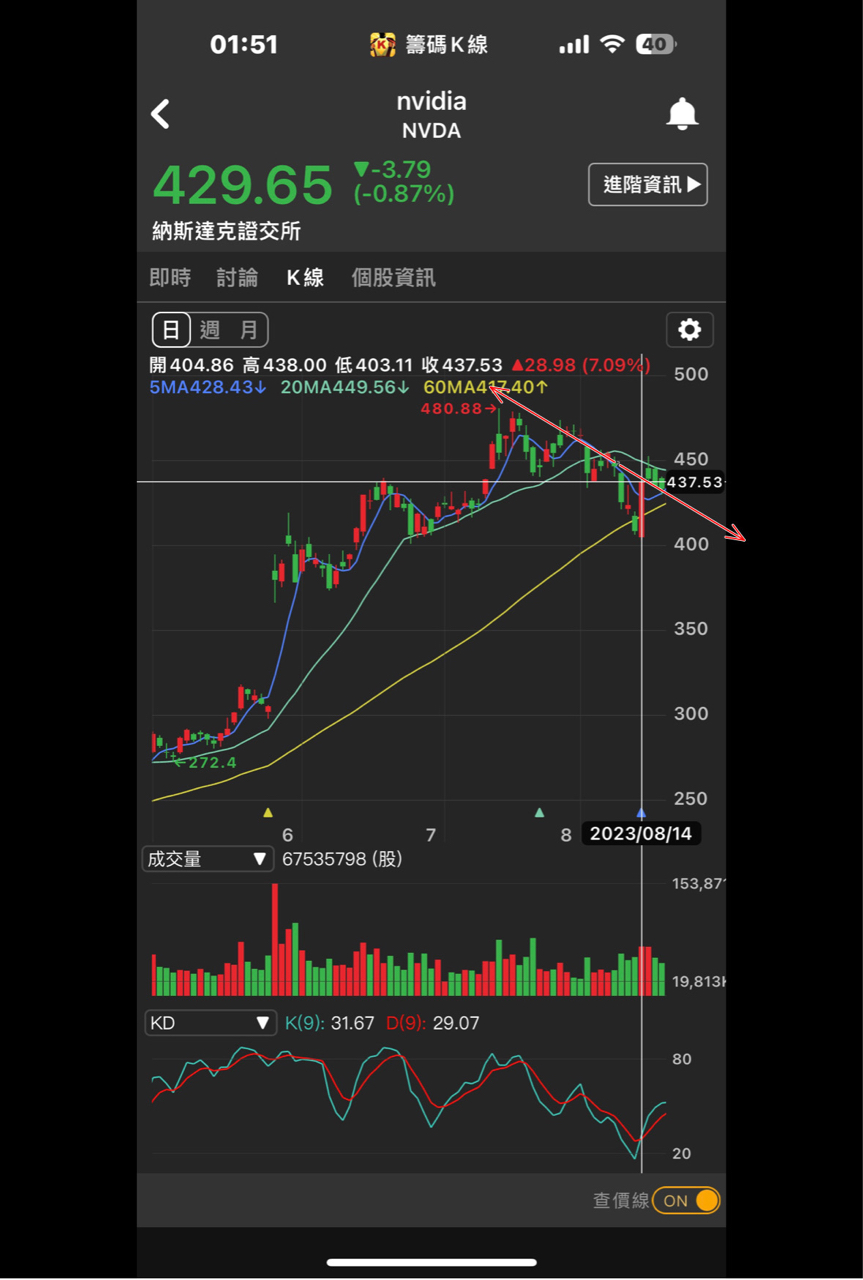Image resolution: width=863 pixels, height=1280 pixels.
Task: Go back with the left arrow
Action: coord(161,114)
